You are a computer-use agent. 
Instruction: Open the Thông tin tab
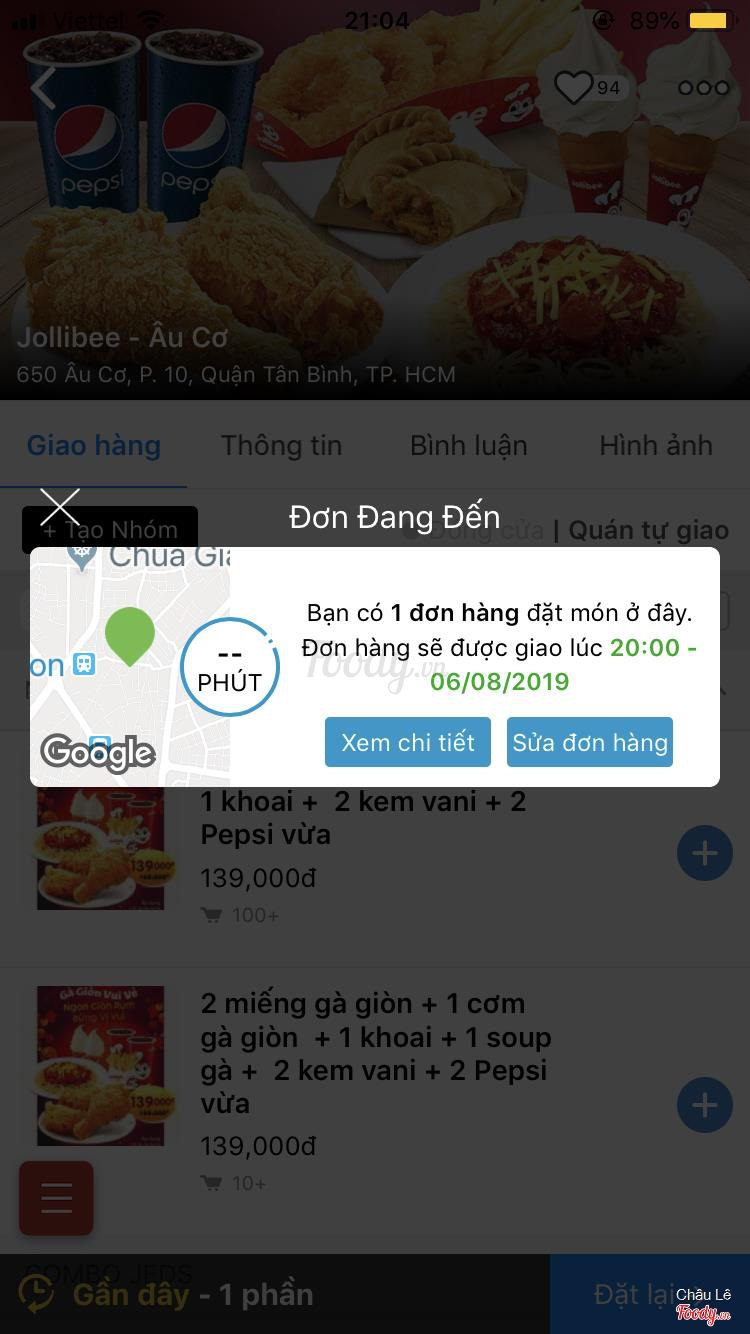coord(281,446)
